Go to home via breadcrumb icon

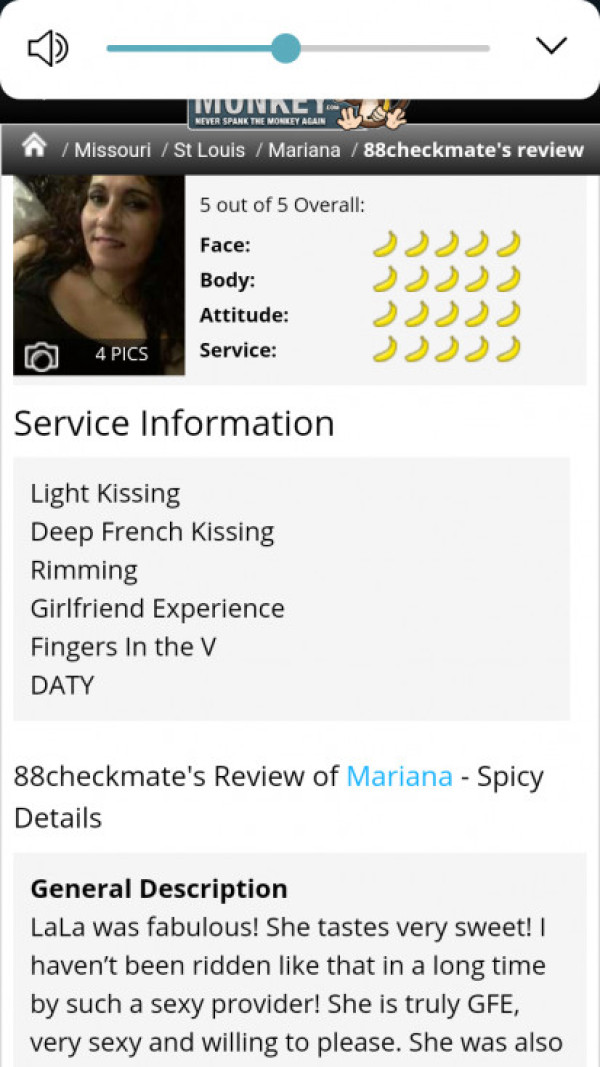tap(34, 148)
